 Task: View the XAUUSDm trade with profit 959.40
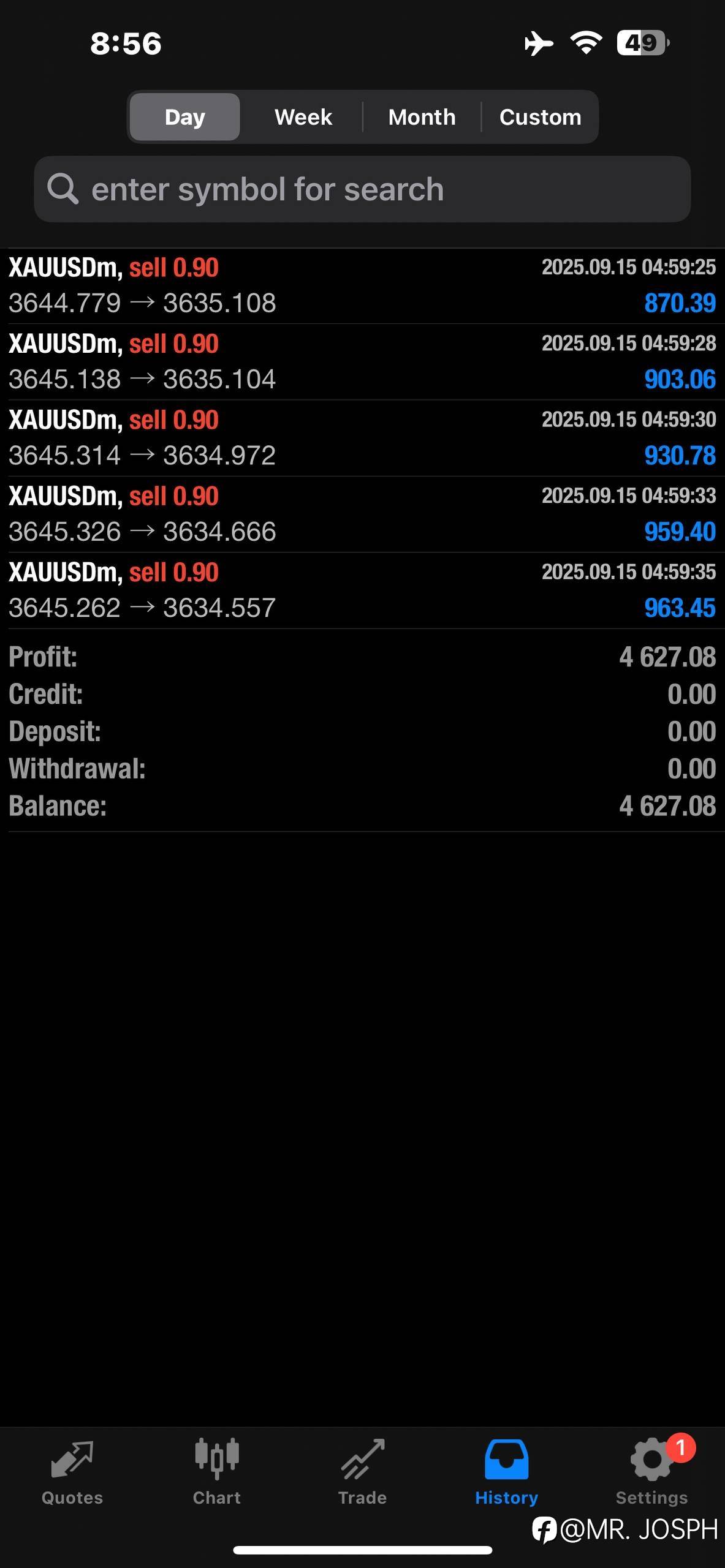point(362,514)
